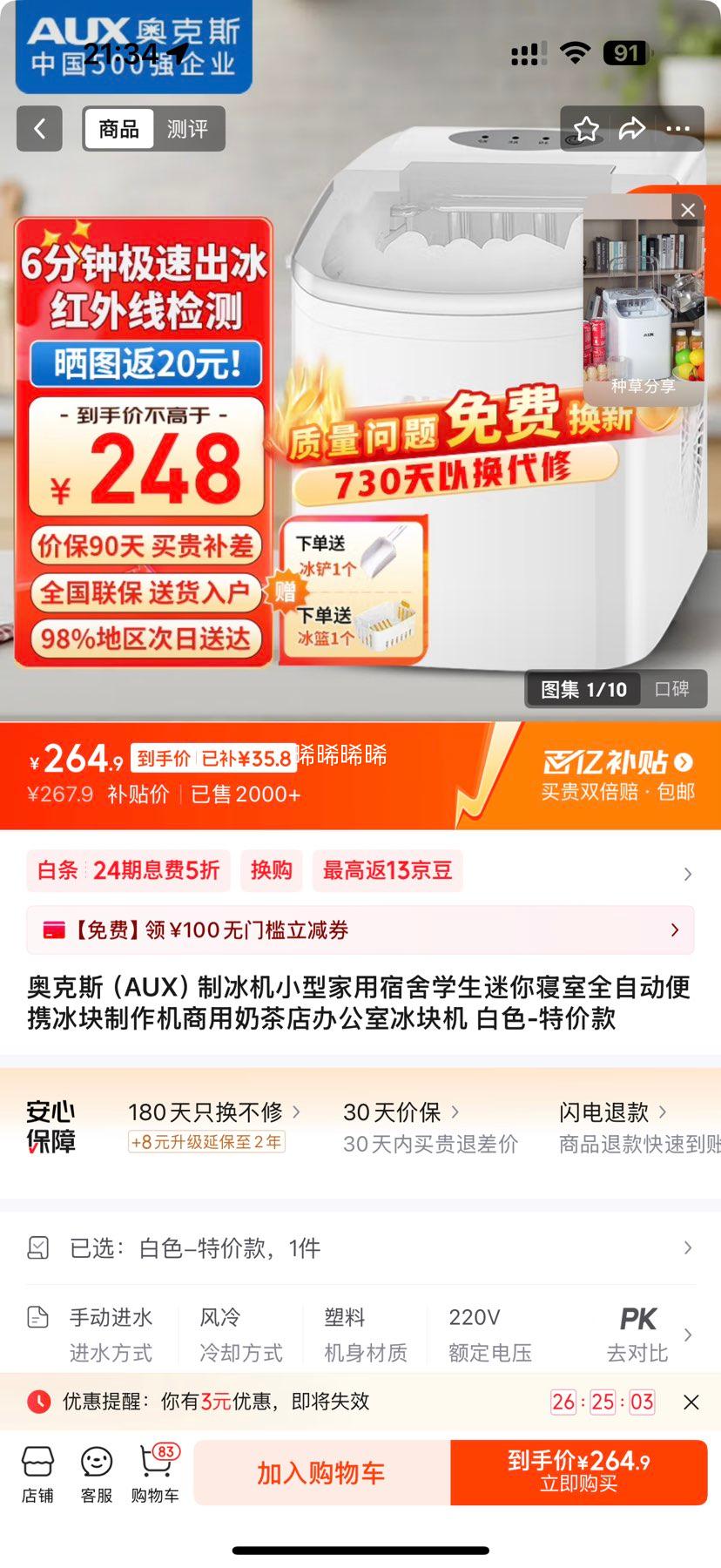
Task: Tap PK 去对比 to compare products
Action: point(638,1335)
